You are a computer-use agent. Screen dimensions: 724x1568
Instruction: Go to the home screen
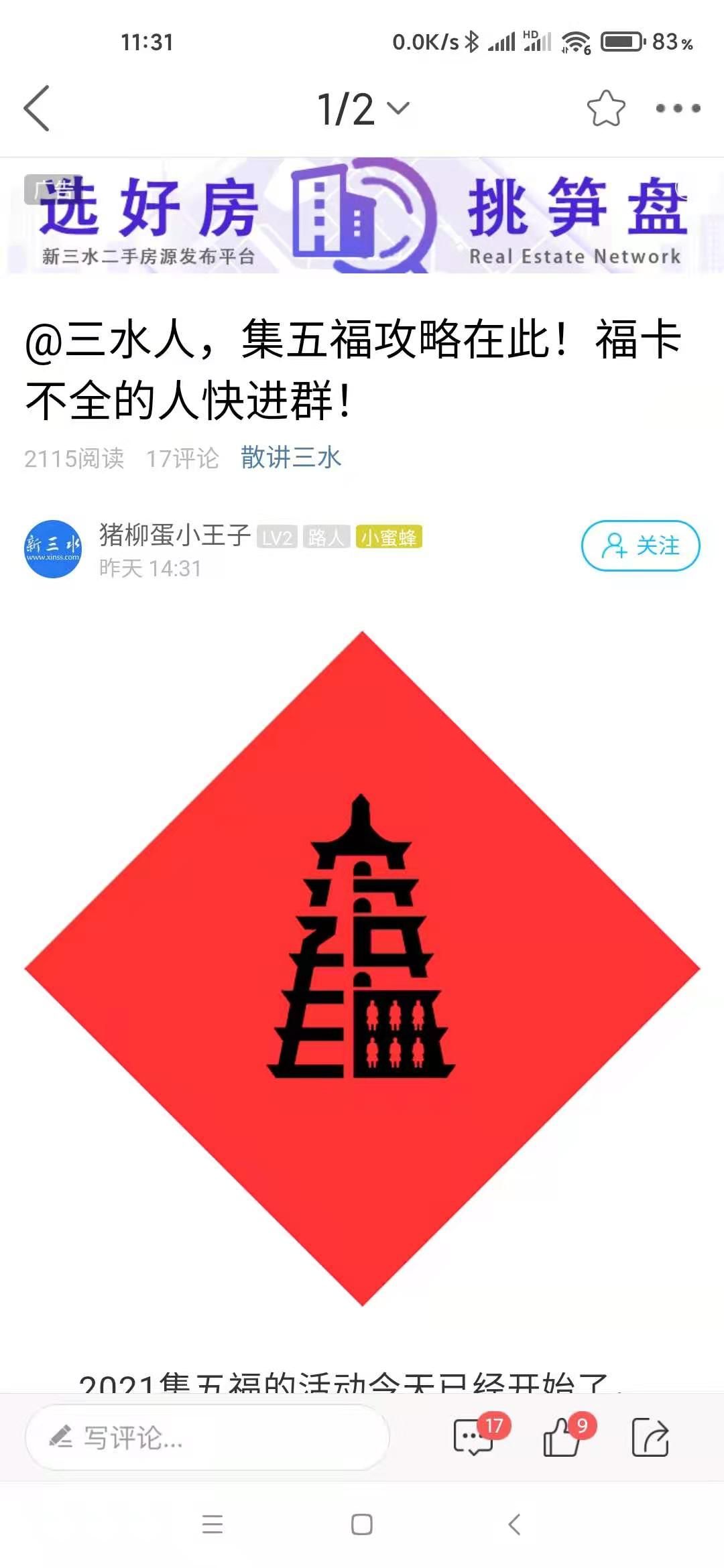pos(362,1524)
